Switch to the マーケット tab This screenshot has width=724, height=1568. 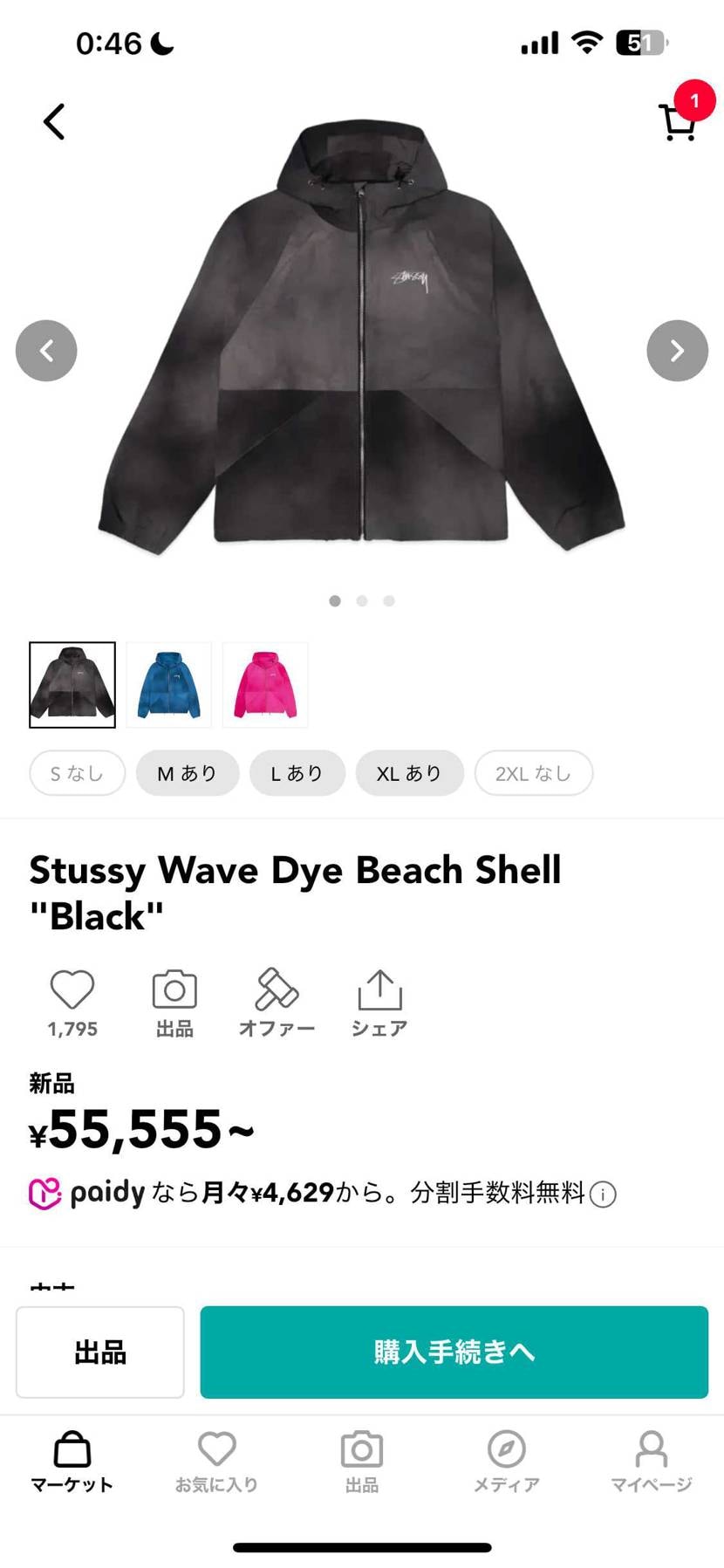pos(72,1461)
